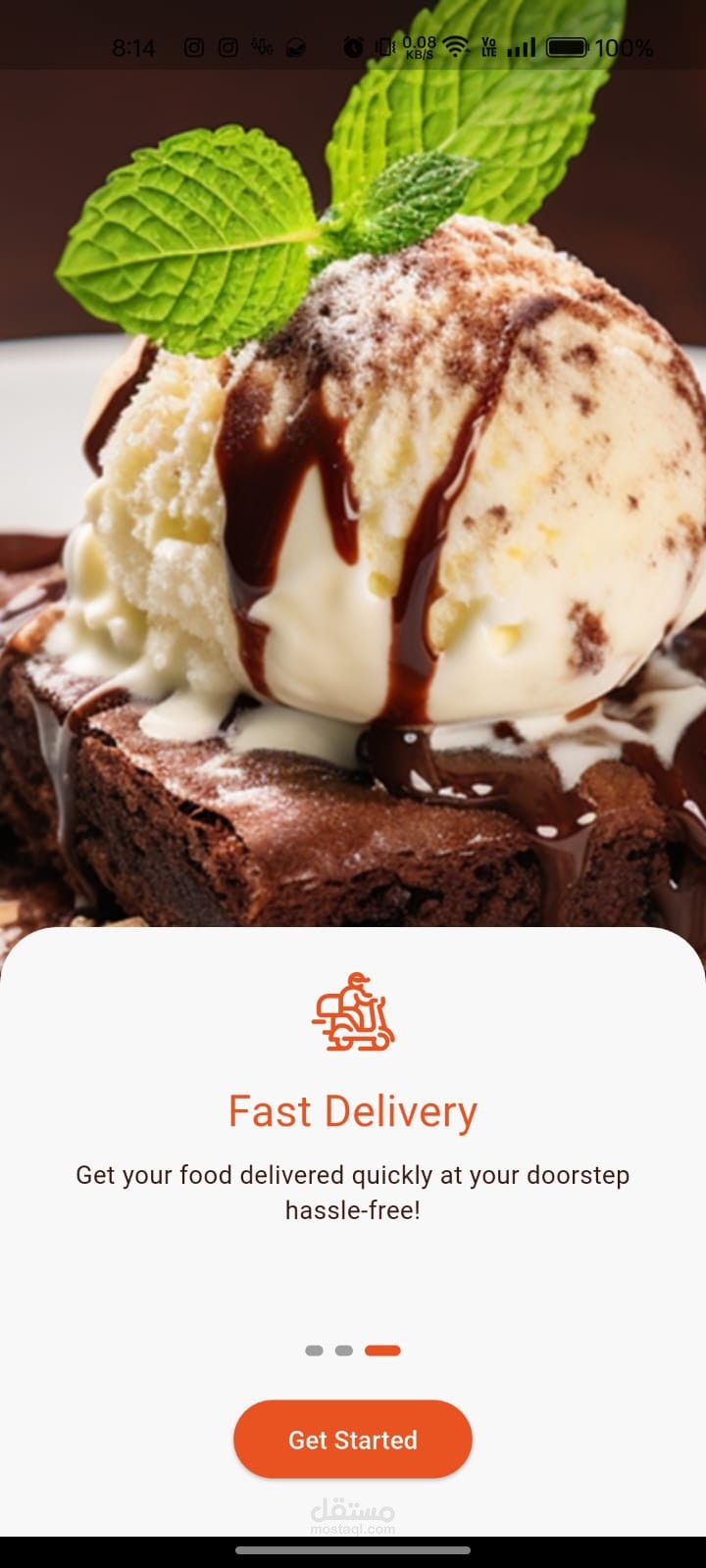The width and height of the screenshot is (706, 1568).
Task: Tap the Get Started button
Action: click(353, 1439)
